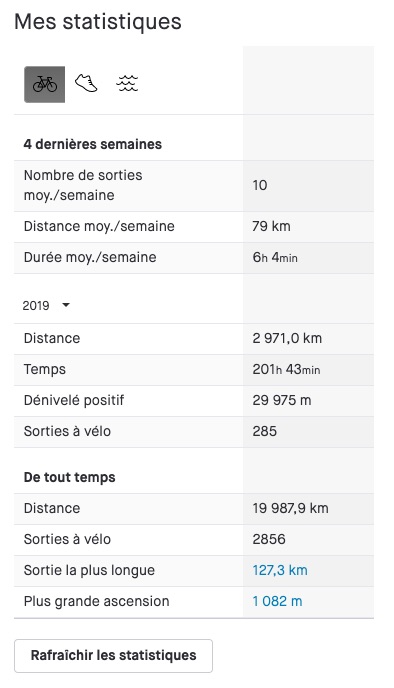Viewport: 394px width, 688px height.
Task: Switch to running shoe stats tab
Action: tap(86, 83)
